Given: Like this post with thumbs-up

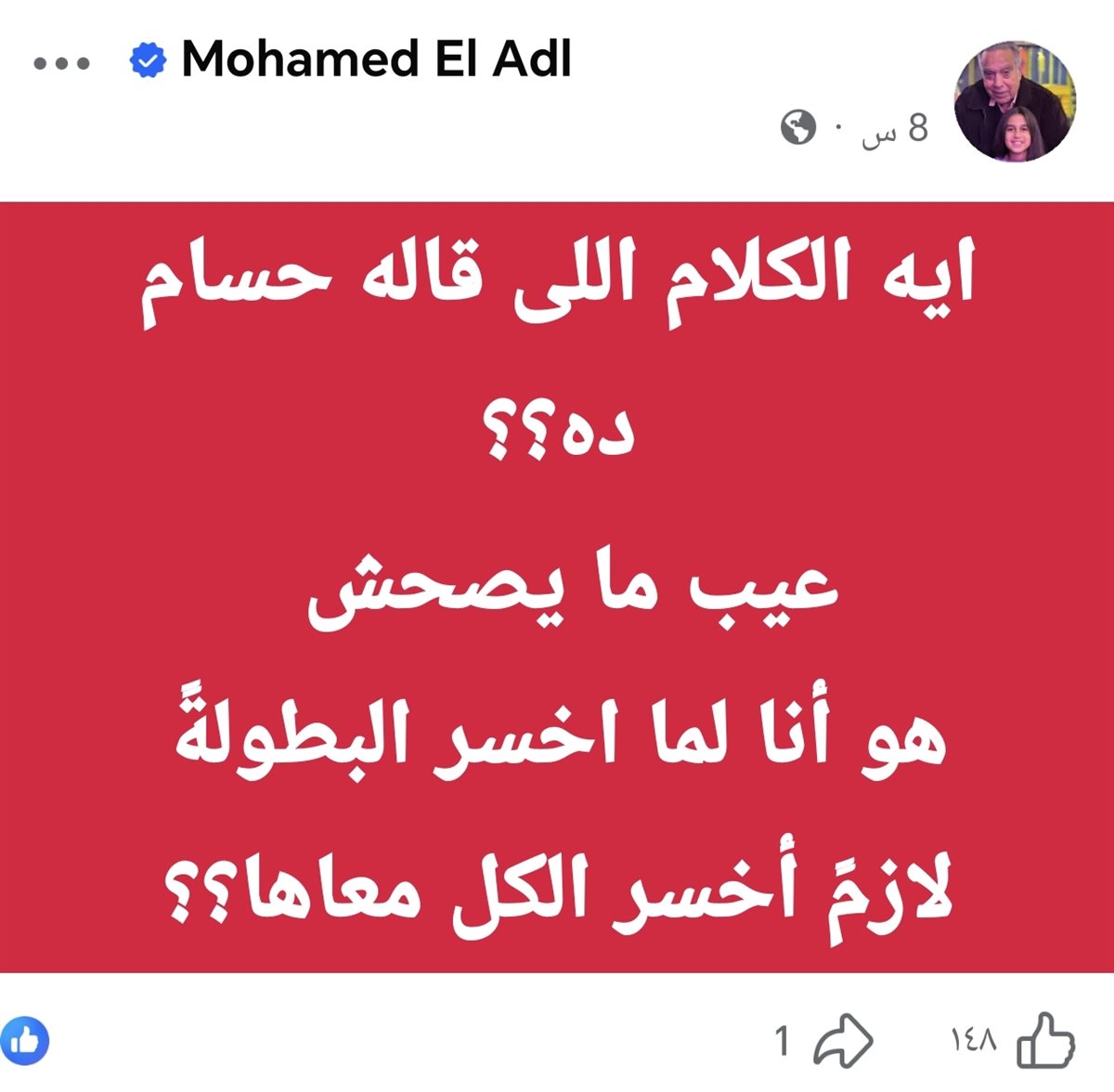Looking at the screenshot, I should pyautogui.click(x=1046, y=1040).
